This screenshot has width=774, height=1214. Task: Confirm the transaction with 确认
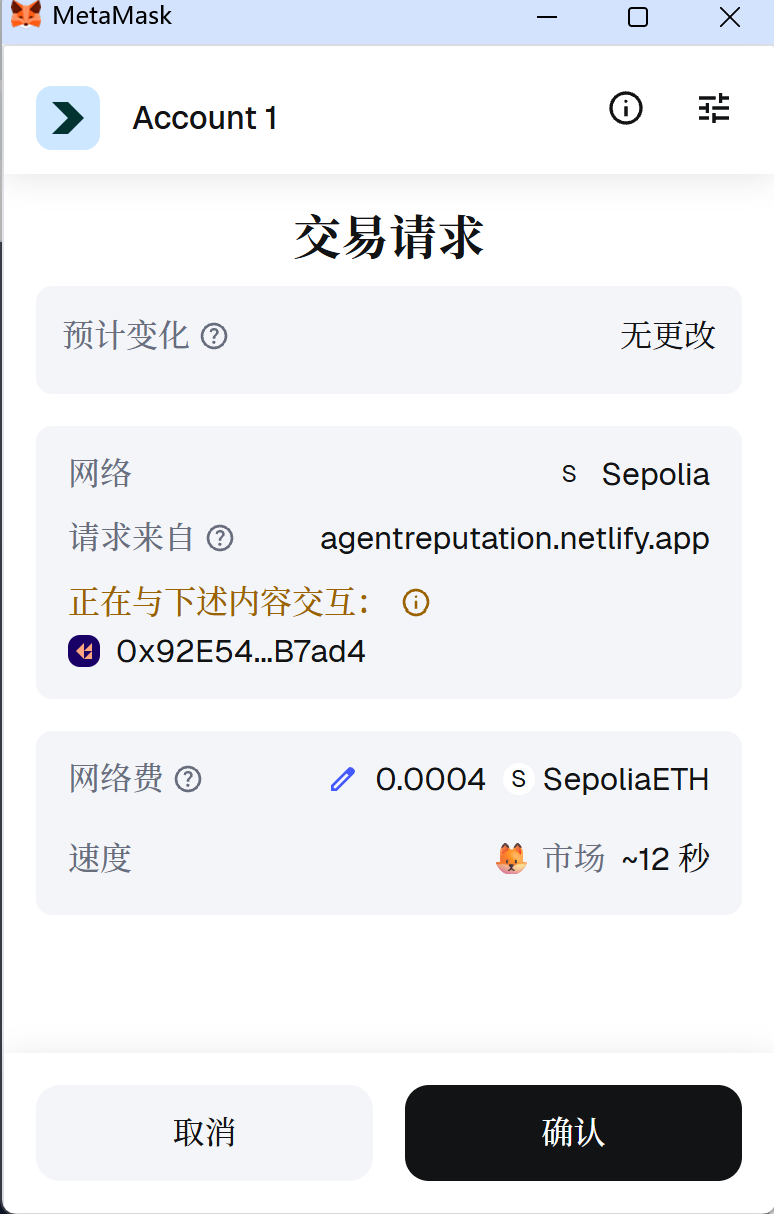pos(573,1132)
